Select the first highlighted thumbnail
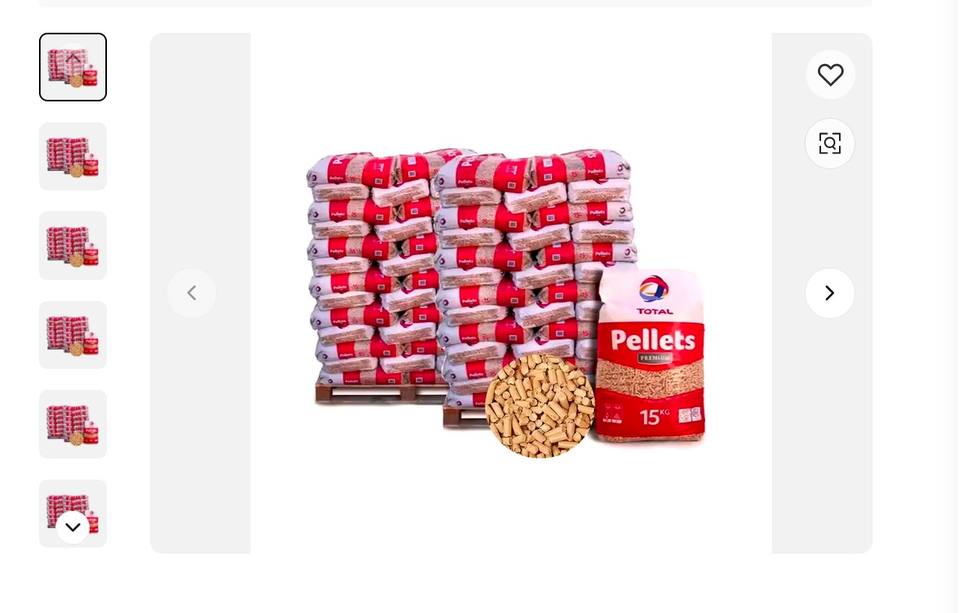Image resolution: width=960 pixels, height=613 pixels. tap(73, 67)
